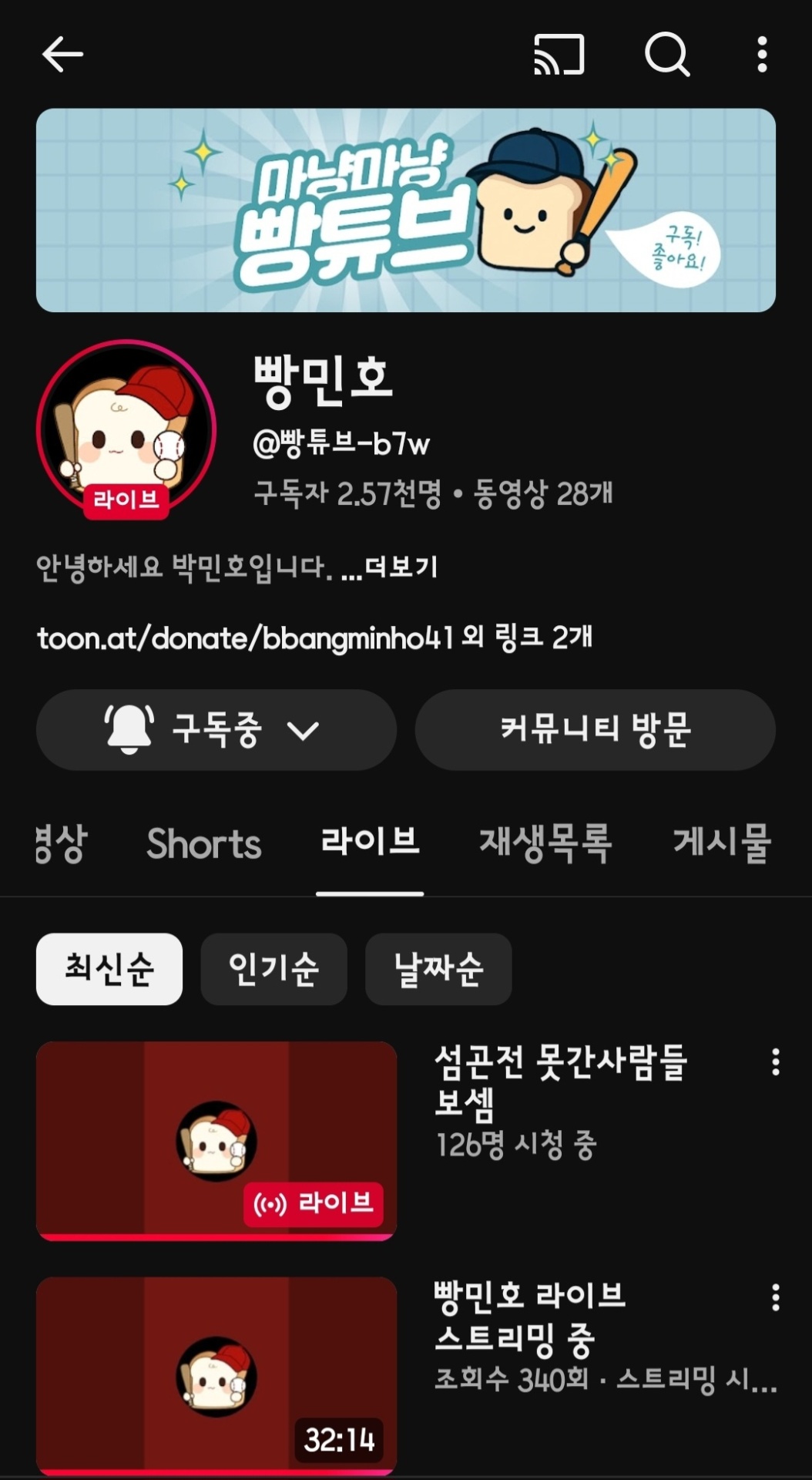Switch to the Shorts tab
The height and width of the screenshot is (1480, 812).
click(204, 843)
